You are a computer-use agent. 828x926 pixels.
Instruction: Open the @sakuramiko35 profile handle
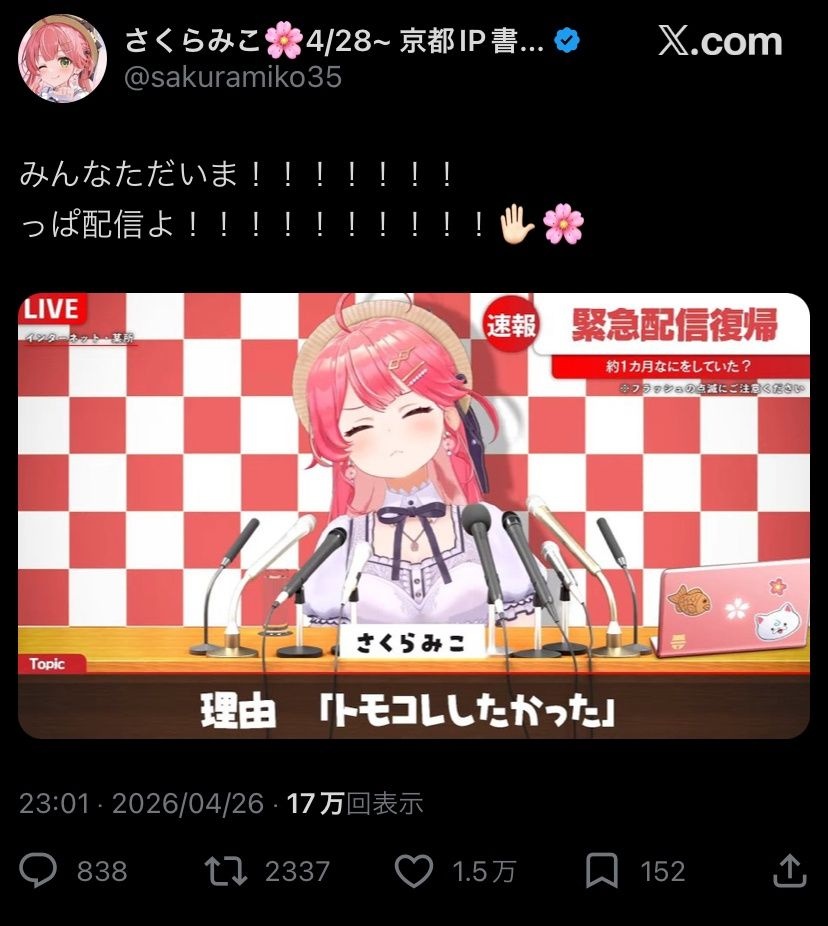(232, 78)
